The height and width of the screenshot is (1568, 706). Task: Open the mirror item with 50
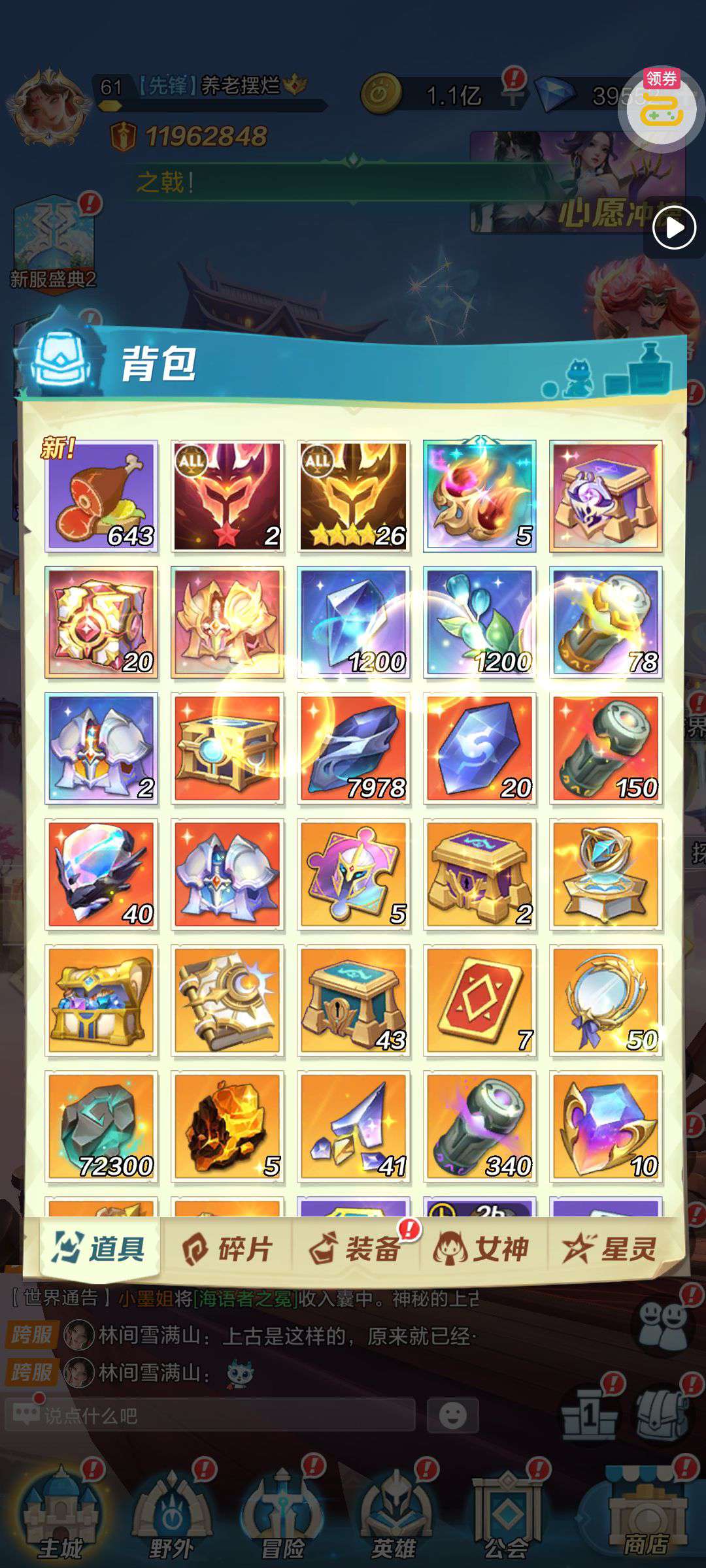(606, 1000)
